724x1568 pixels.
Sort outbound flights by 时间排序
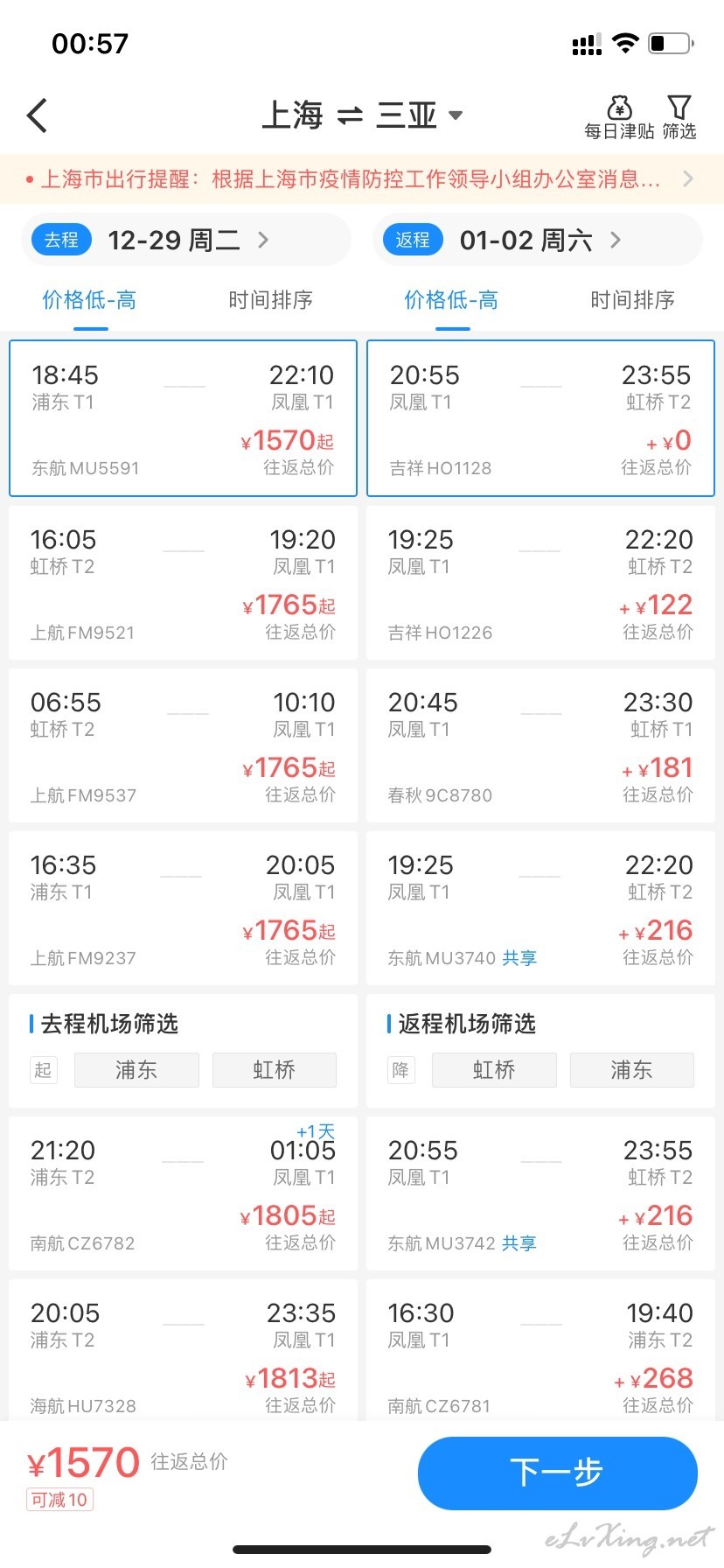point(270,300)
